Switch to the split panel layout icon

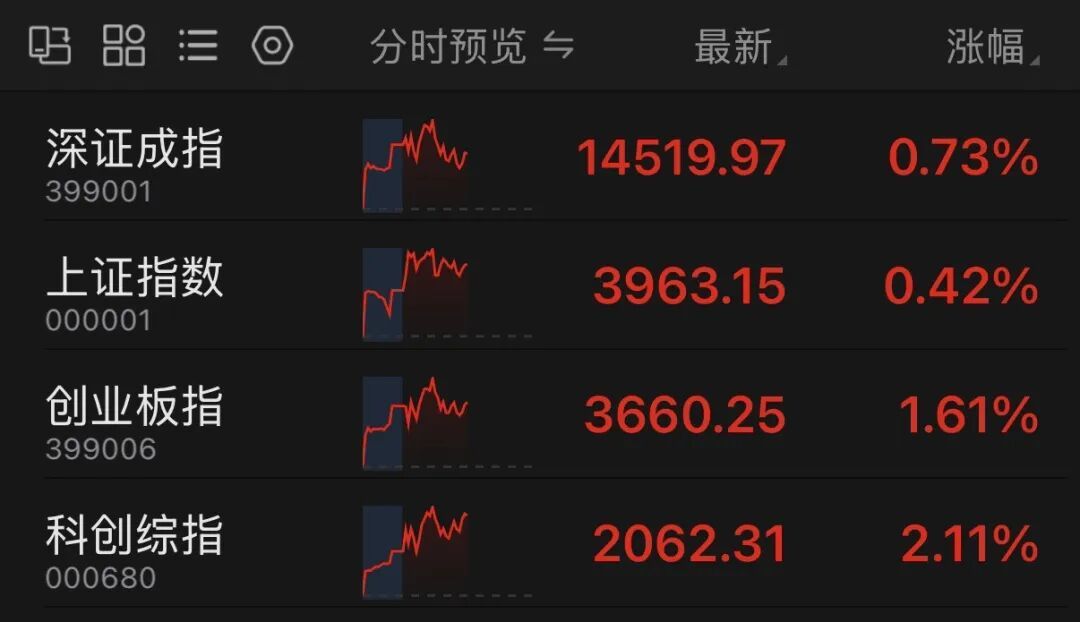[50, 45]
